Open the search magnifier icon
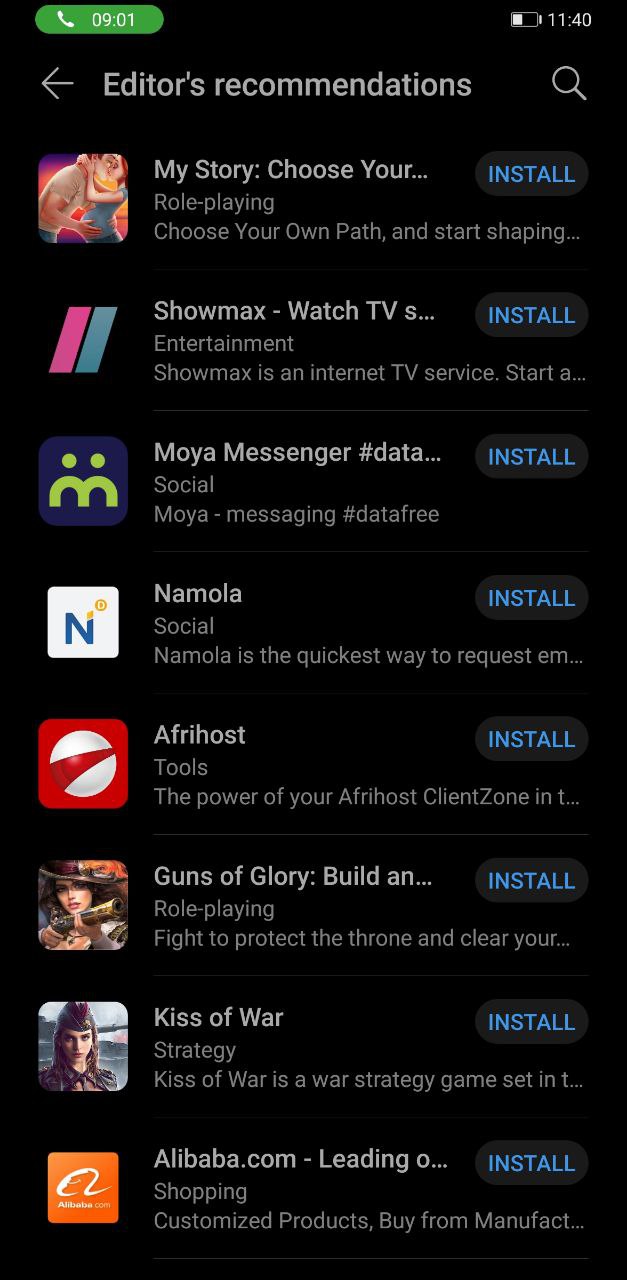627x1280 pixels. coord(569,84)
